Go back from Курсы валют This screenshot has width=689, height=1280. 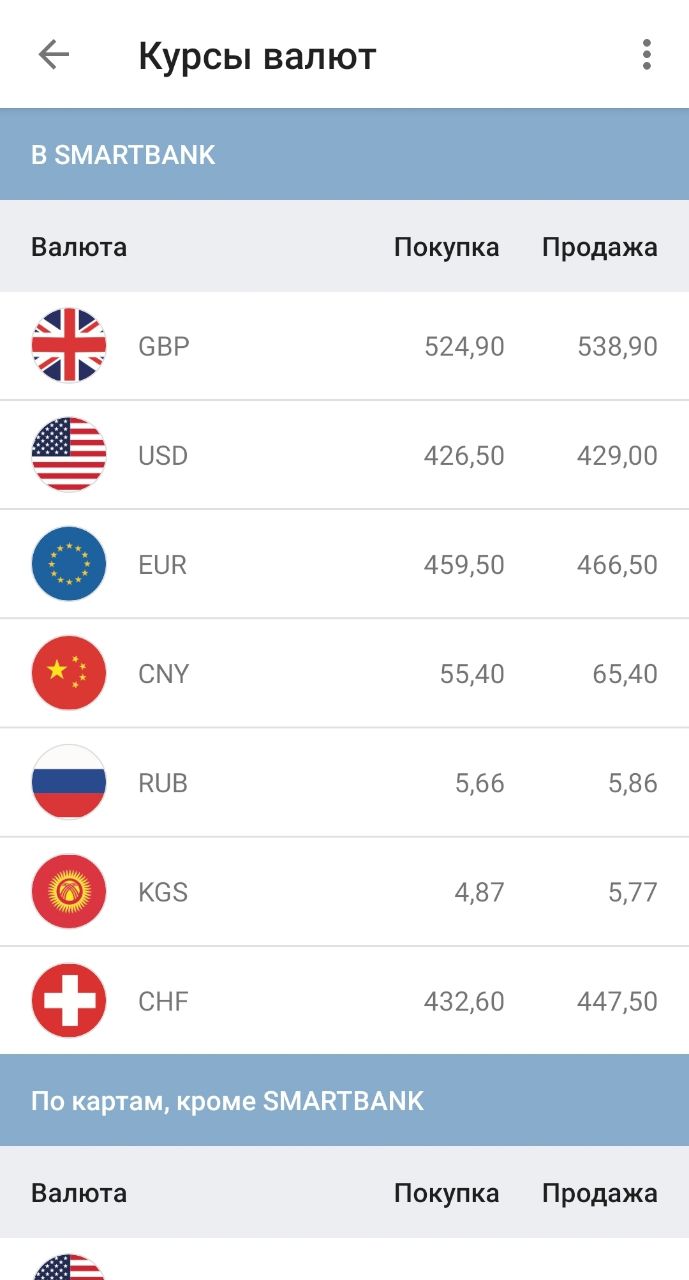(x=54, y=55)
